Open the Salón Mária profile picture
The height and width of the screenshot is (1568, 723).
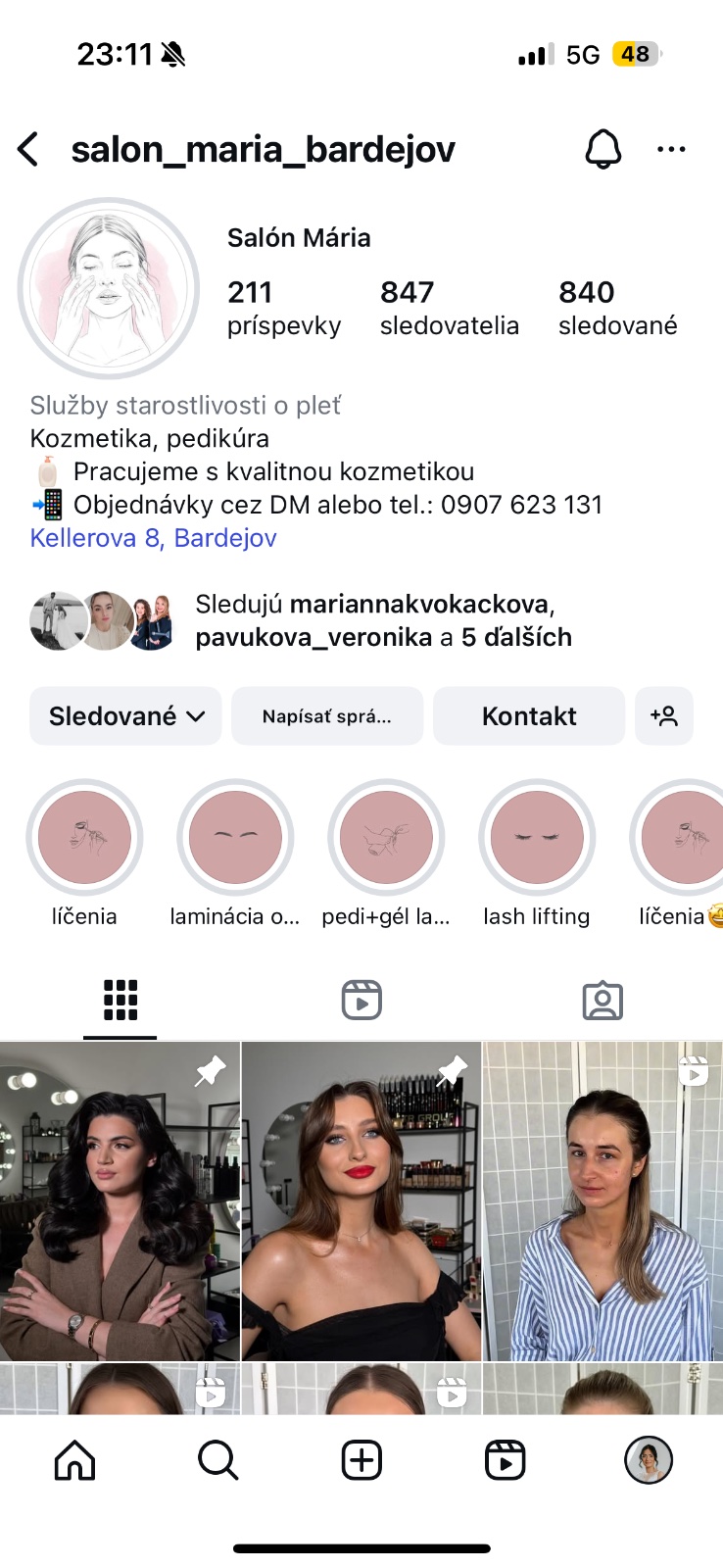point(109,289)
